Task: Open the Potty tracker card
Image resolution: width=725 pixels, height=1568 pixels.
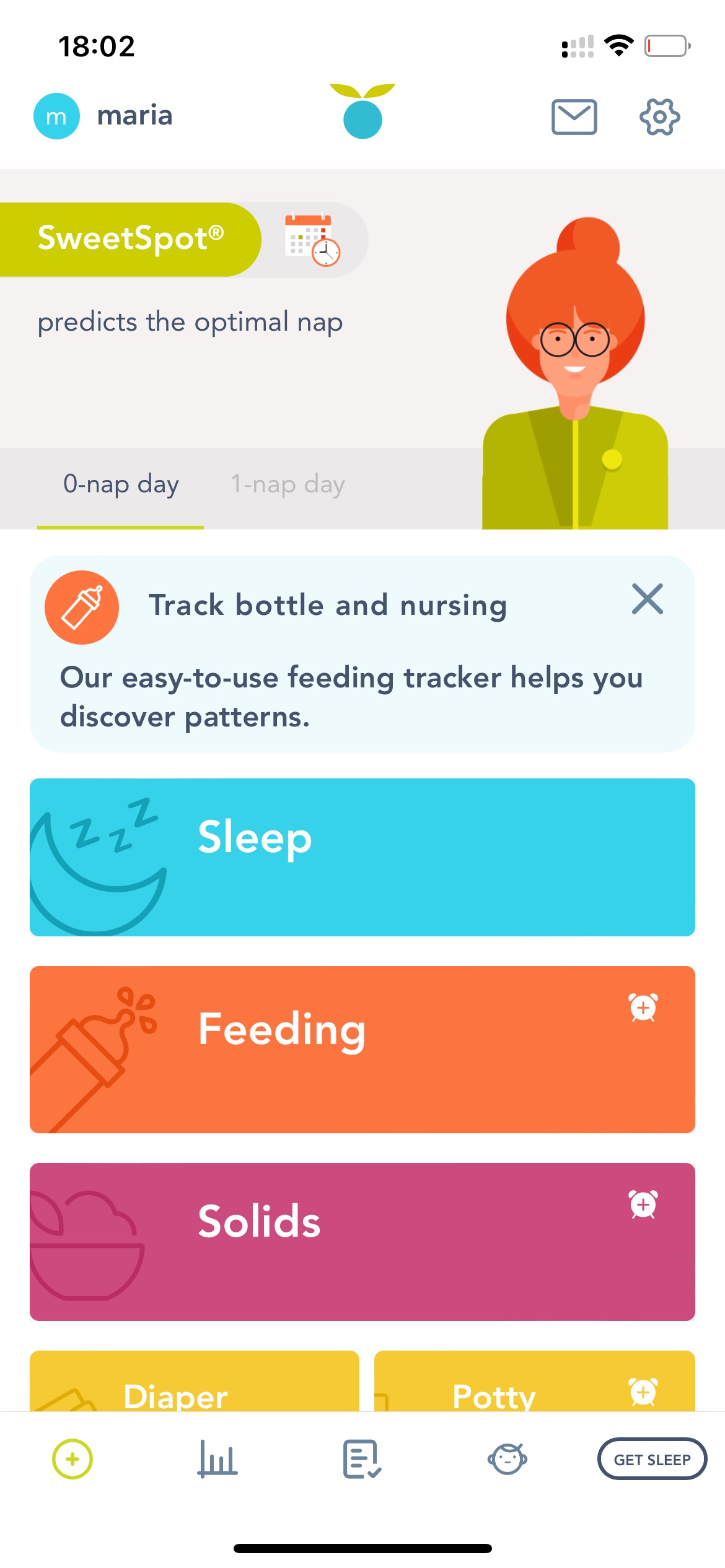Action: point(535,1381)
